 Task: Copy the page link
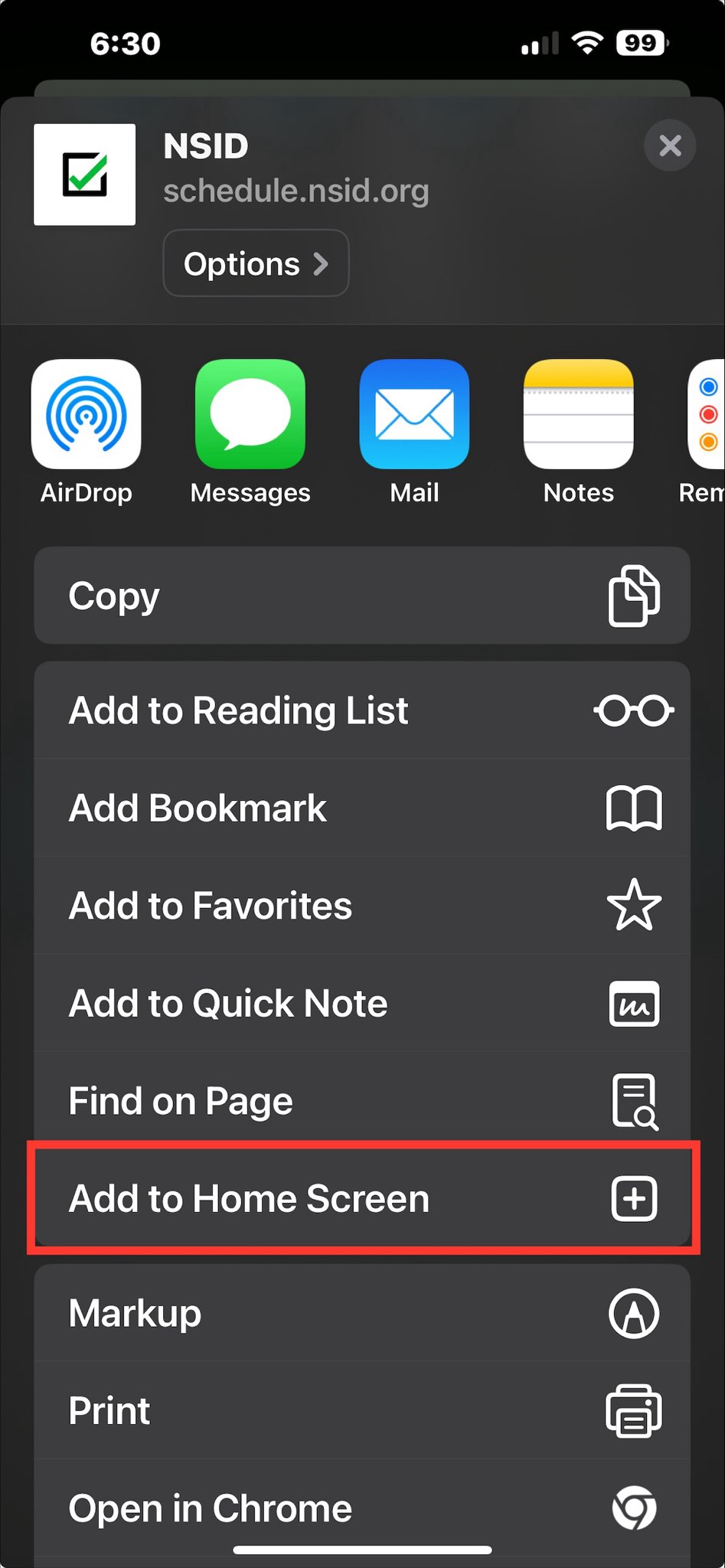pyautogui.click(x=361, y=596)
